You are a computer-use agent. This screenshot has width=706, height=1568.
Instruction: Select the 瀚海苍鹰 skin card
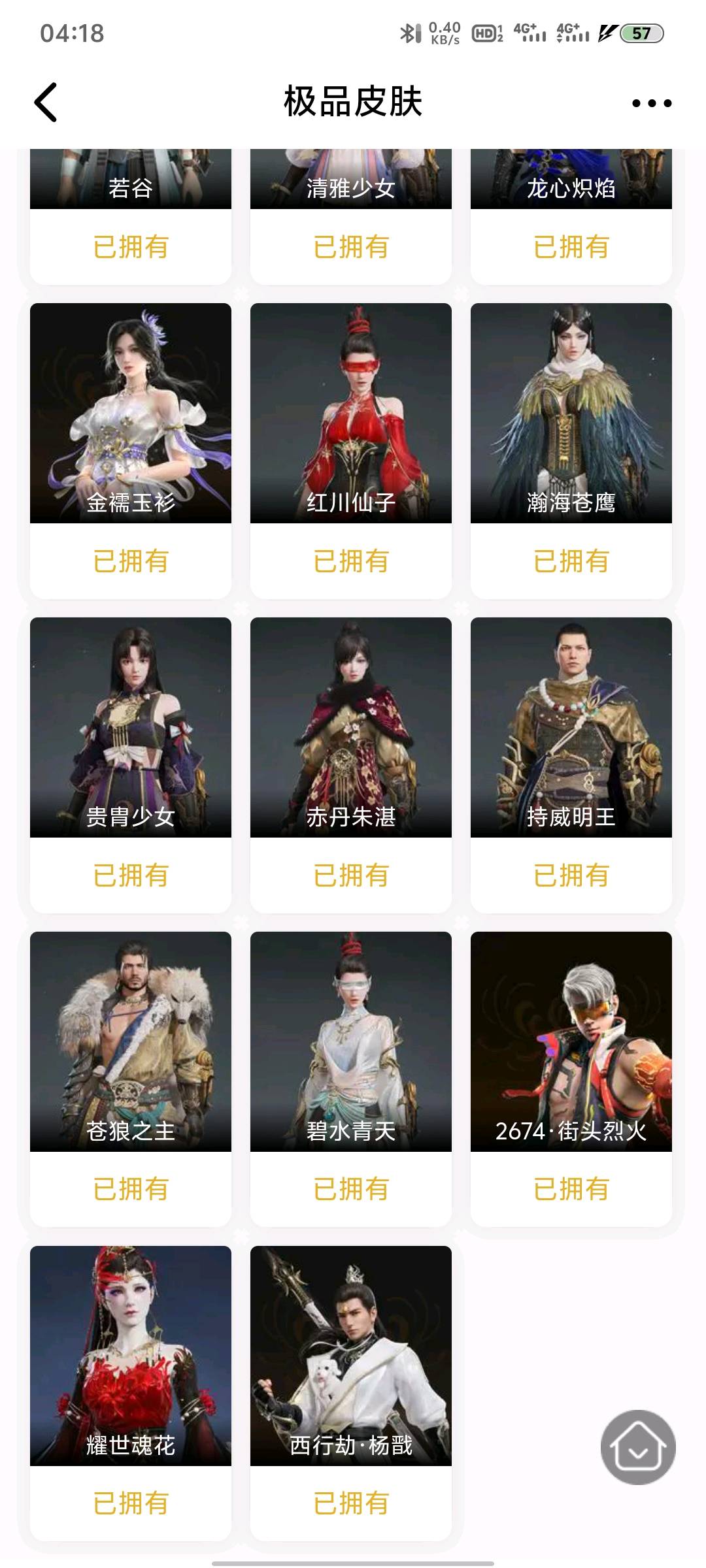coord(571,413)
